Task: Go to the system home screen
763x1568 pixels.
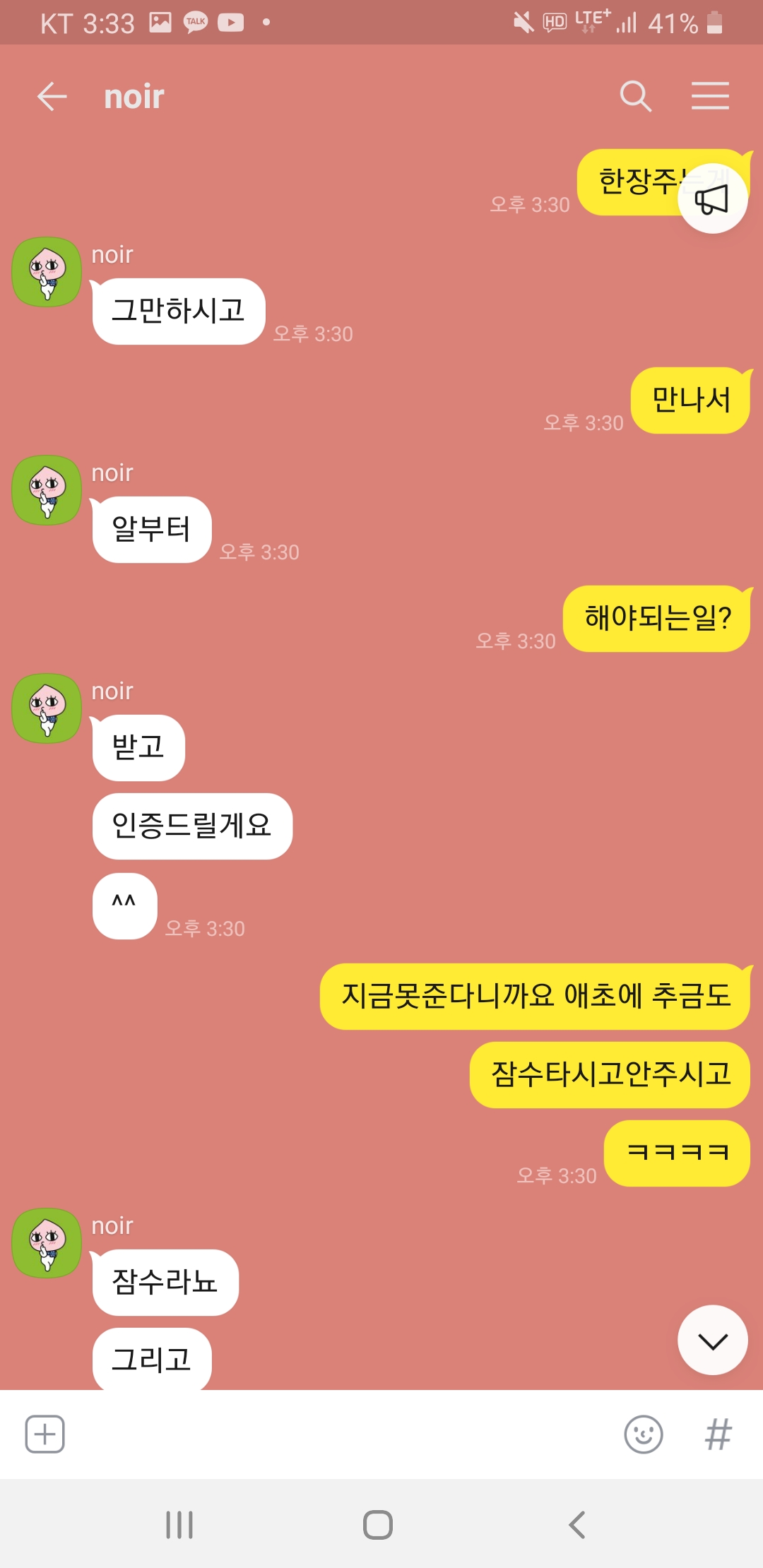Action: pyautogui.click(x=378, y=1524)
